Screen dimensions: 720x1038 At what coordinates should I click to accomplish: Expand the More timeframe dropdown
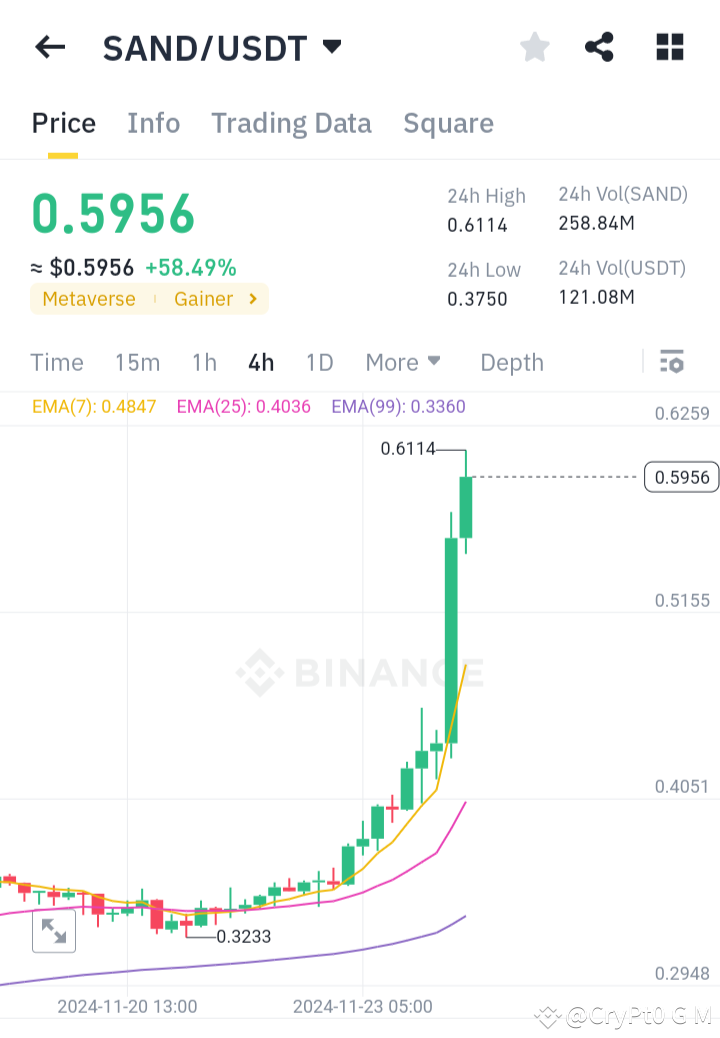pos(403,362)
